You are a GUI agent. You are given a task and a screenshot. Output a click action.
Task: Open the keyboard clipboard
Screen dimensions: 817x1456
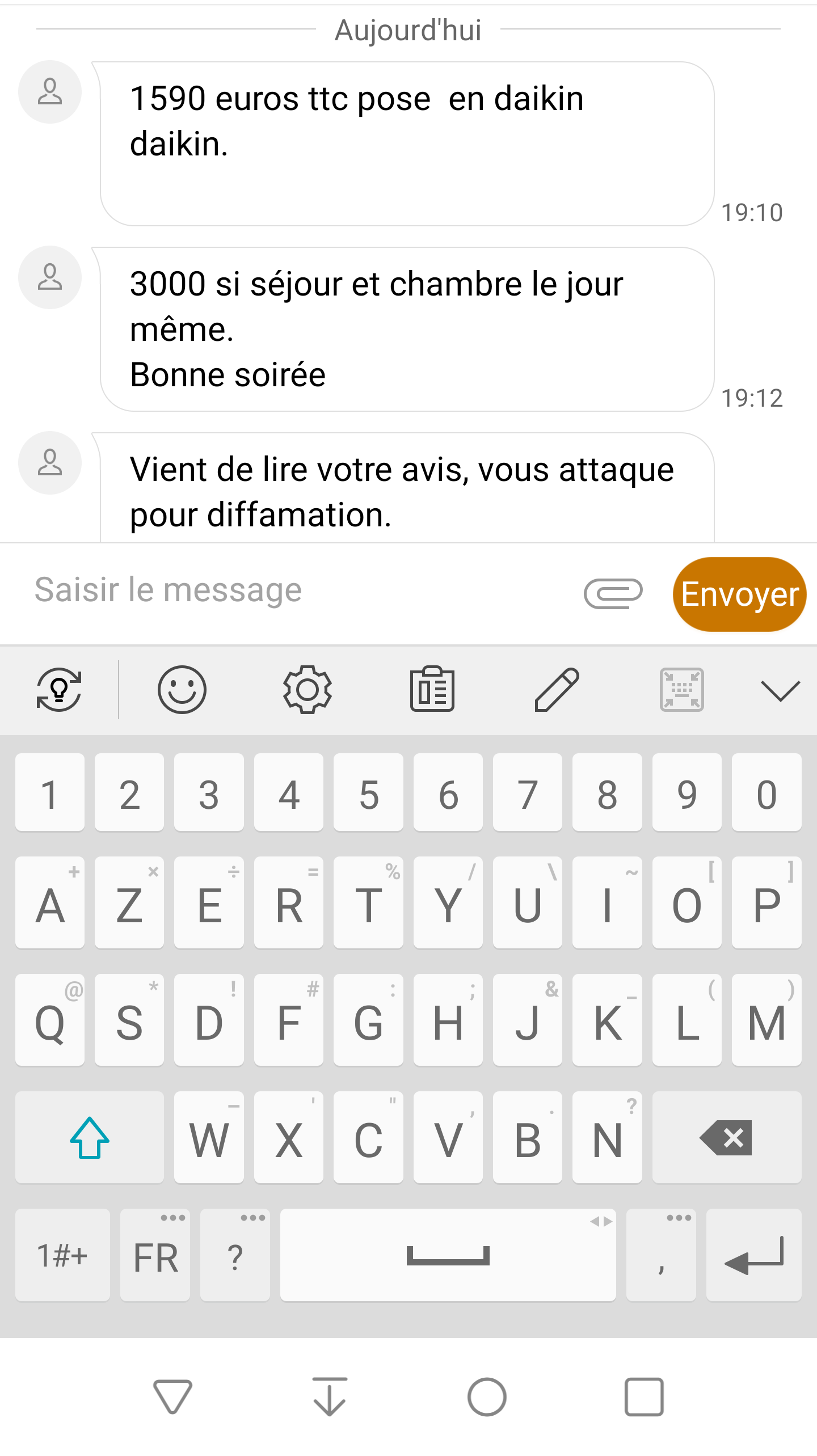tap(432, 690)
